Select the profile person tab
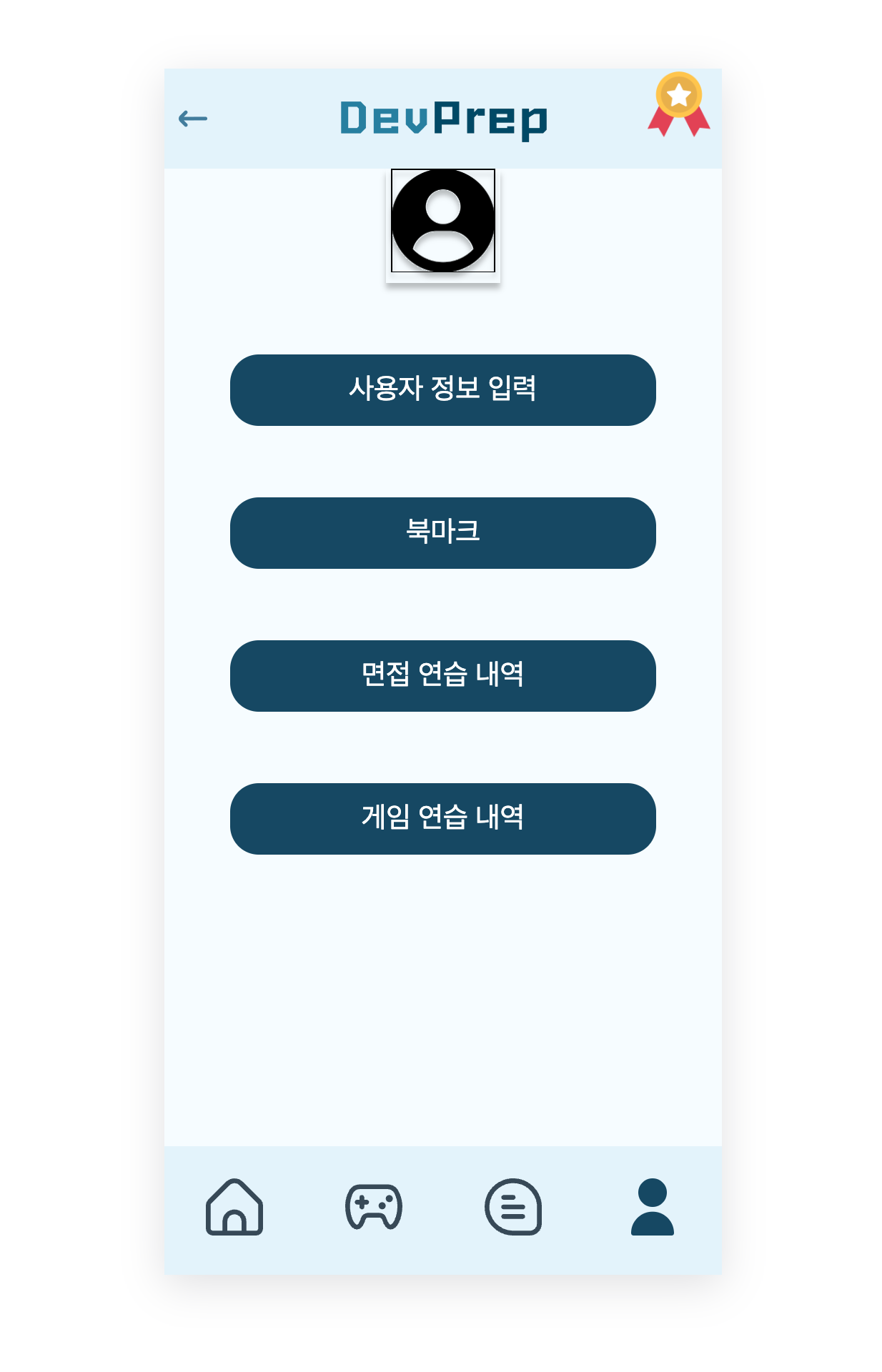The height and width of the screenshot is (1372, 882). coord(652,1207)
